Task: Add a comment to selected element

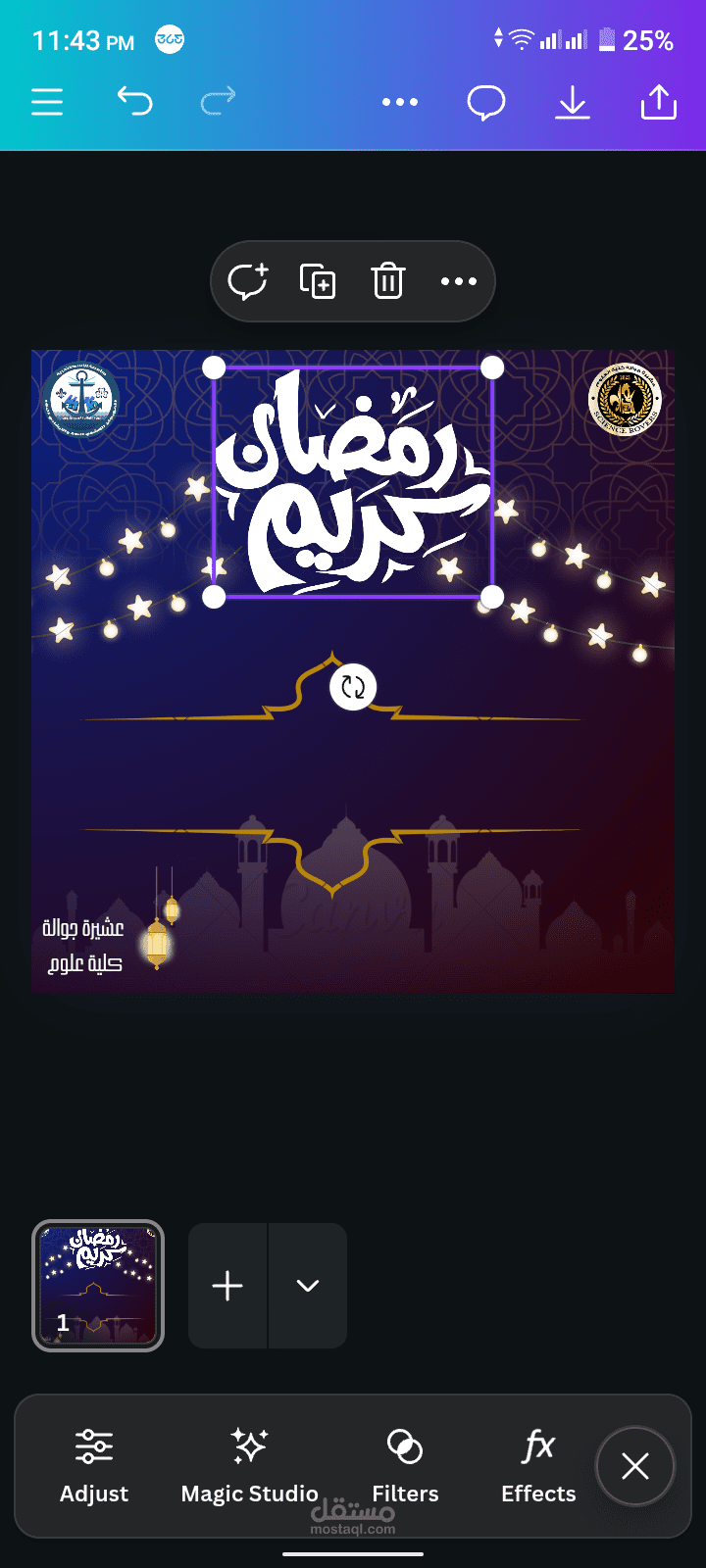Action: coord(247,281)
